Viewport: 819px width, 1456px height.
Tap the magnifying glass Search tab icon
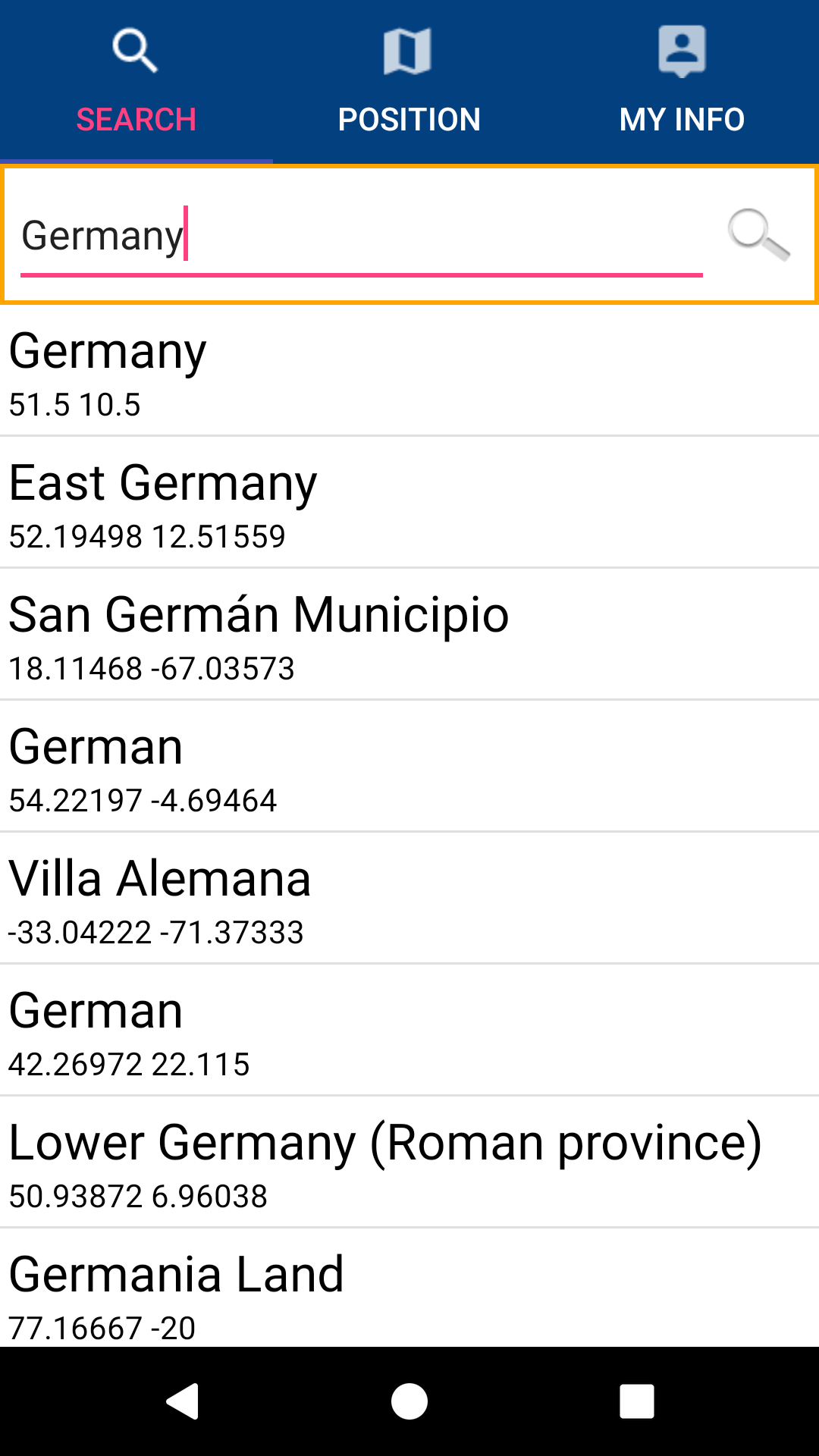(136, 51)
